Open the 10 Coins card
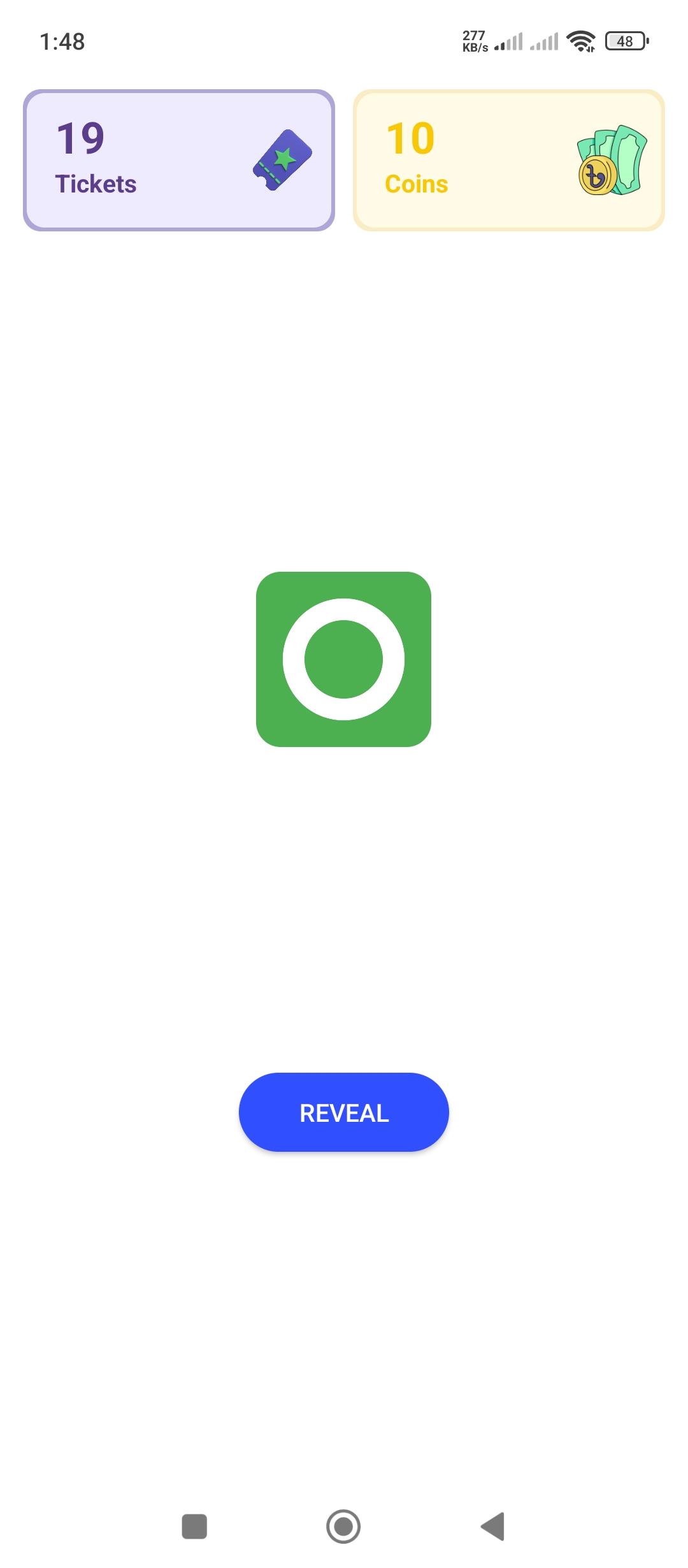Viewport: 688px width, 1568px height. pyautogui.click(x=509, y=161)
